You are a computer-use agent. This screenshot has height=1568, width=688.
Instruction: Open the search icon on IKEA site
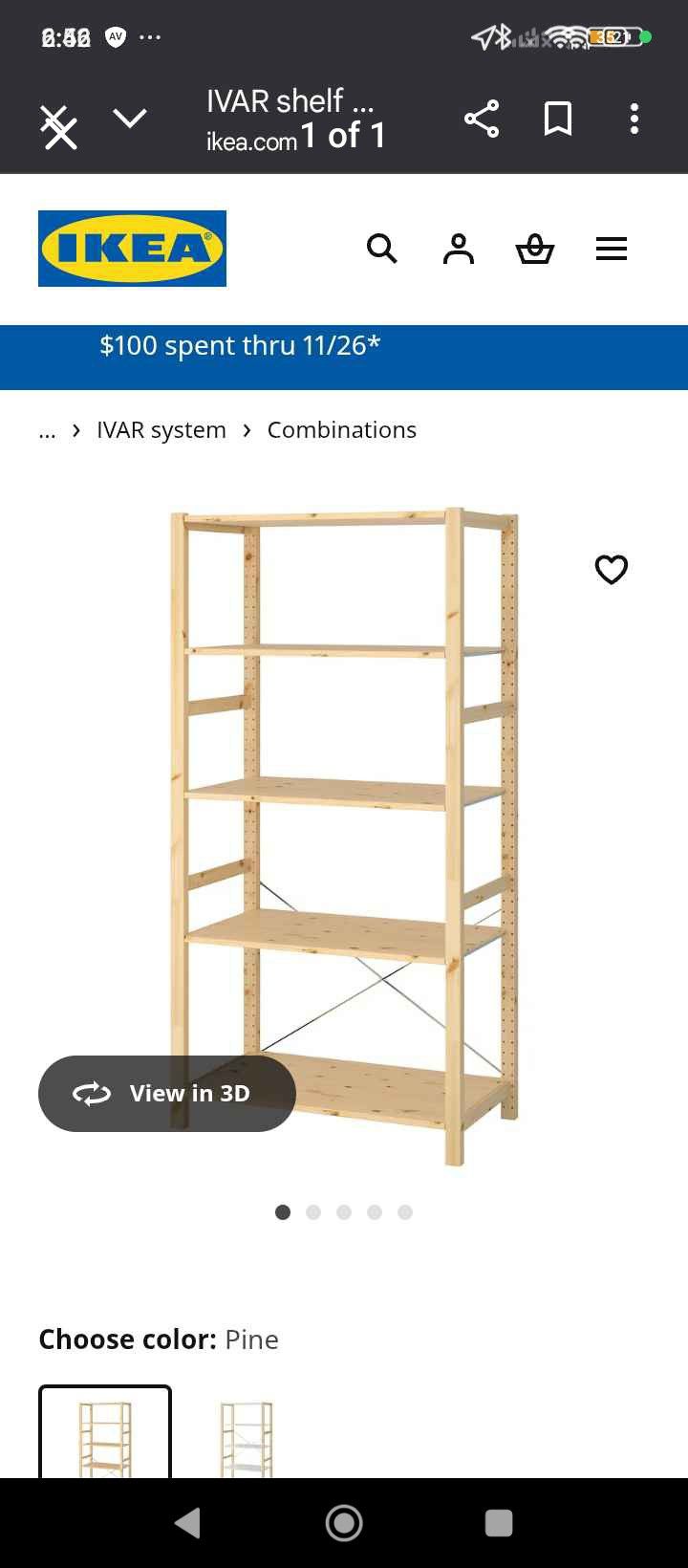(381, 249)
